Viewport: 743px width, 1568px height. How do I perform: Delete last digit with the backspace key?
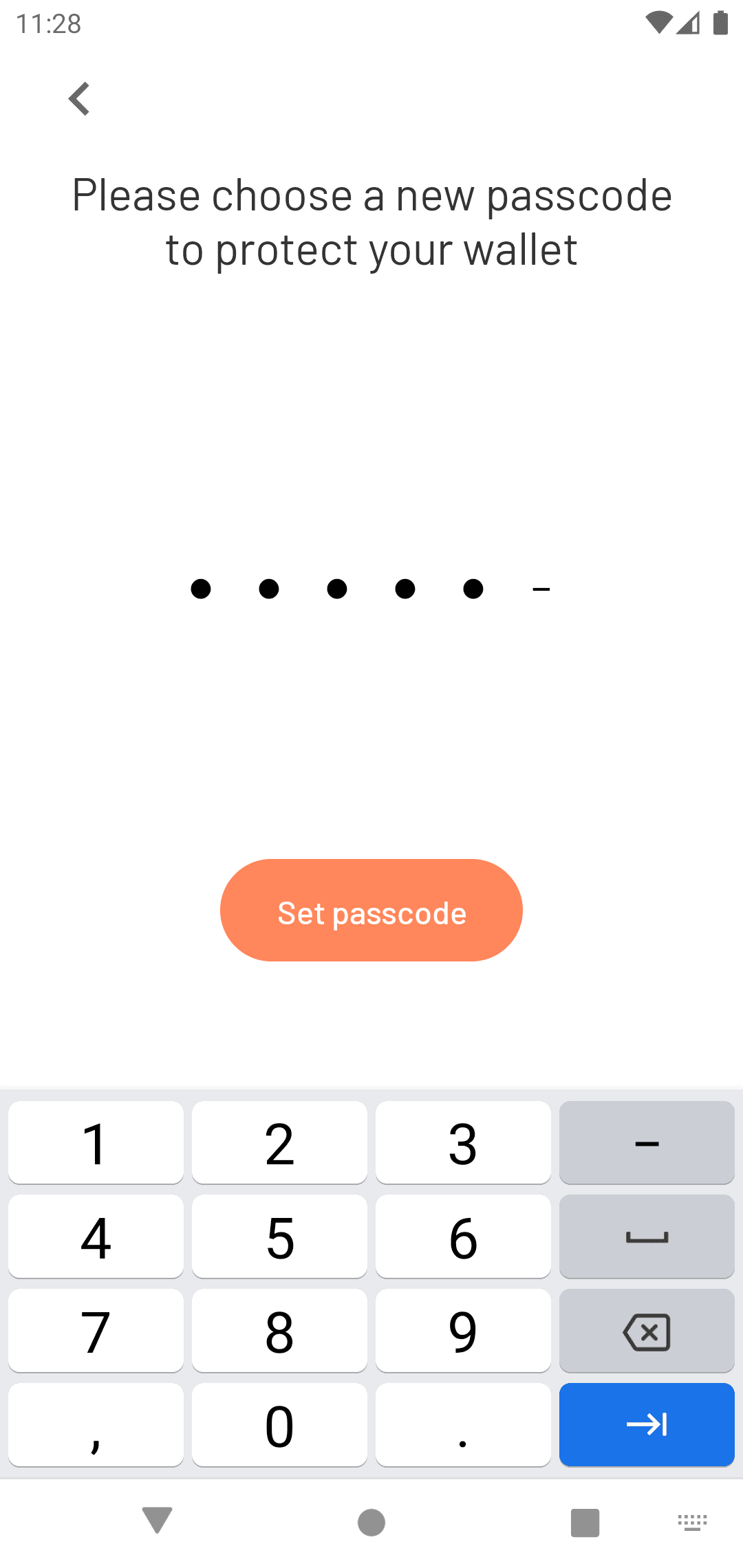tap(647, 1331)
